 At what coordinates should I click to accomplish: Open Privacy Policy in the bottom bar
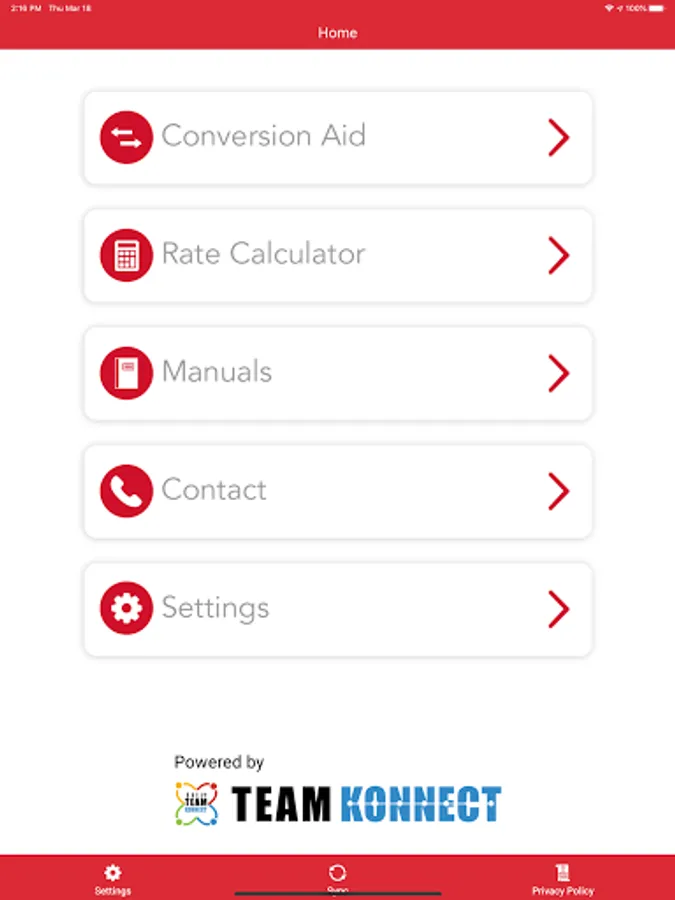(562, 880)
